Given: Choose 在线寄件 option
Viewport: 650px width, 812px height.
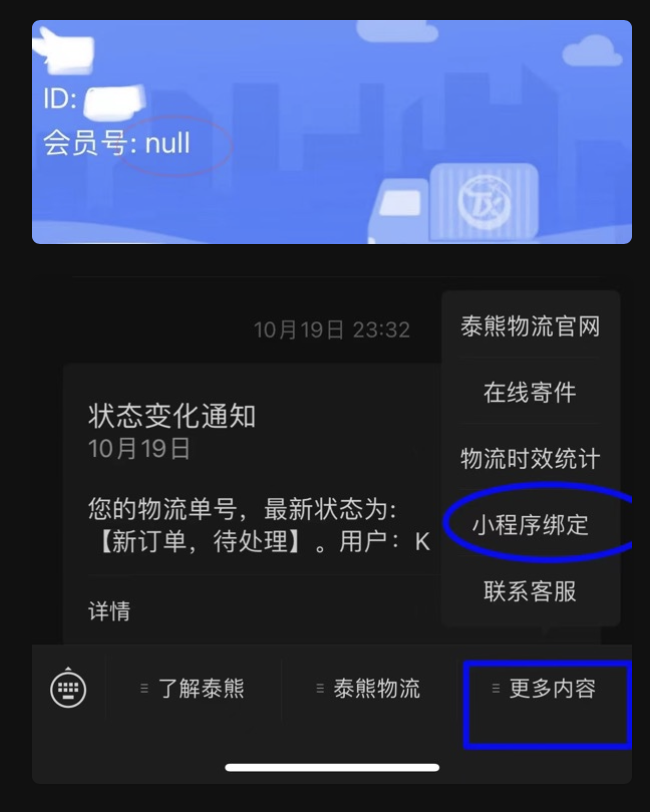Looking at the screenshot, I should (530, 393).
